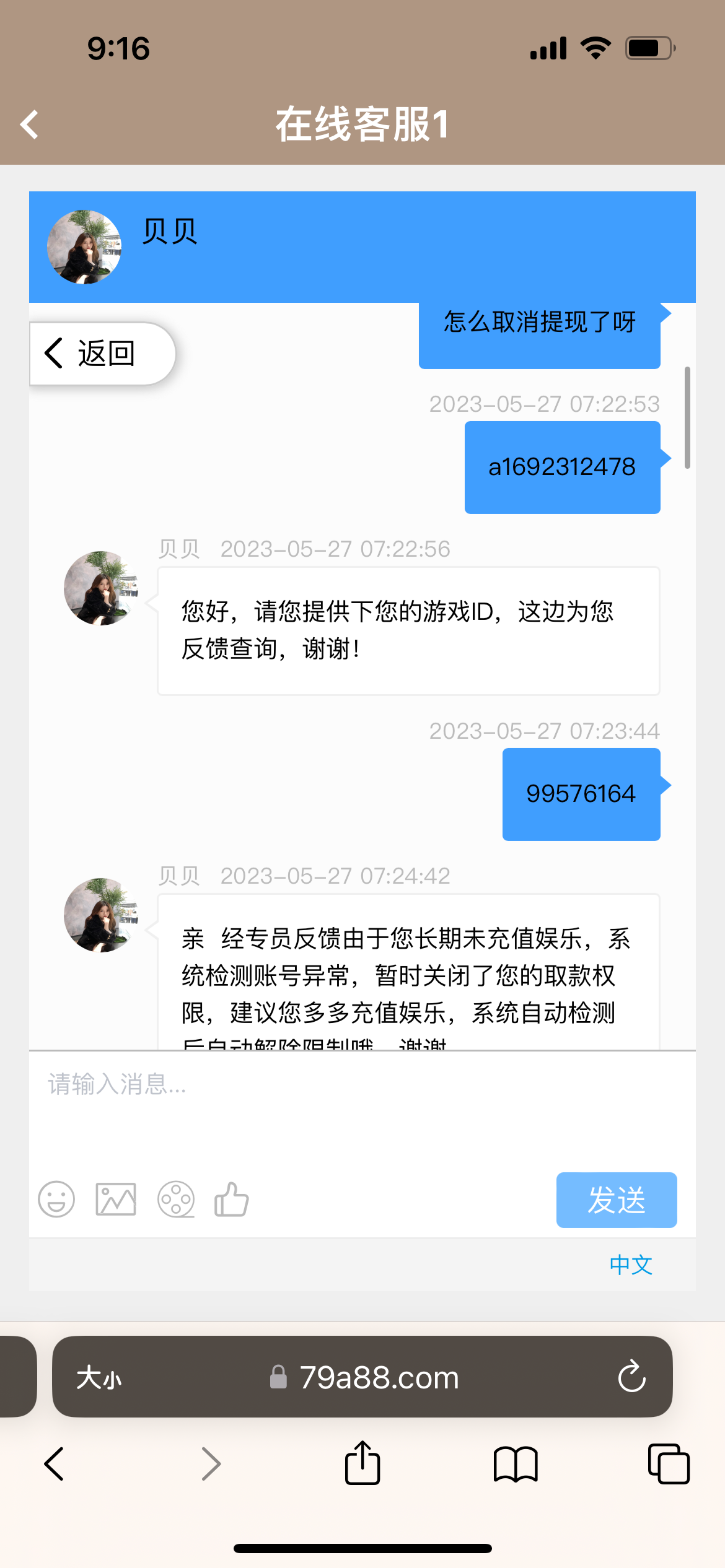Viewport: 725px width, 1568px height.
Task: Open the 大小 page size menu
Action: pyautogui.click(x=99, y=1378)
